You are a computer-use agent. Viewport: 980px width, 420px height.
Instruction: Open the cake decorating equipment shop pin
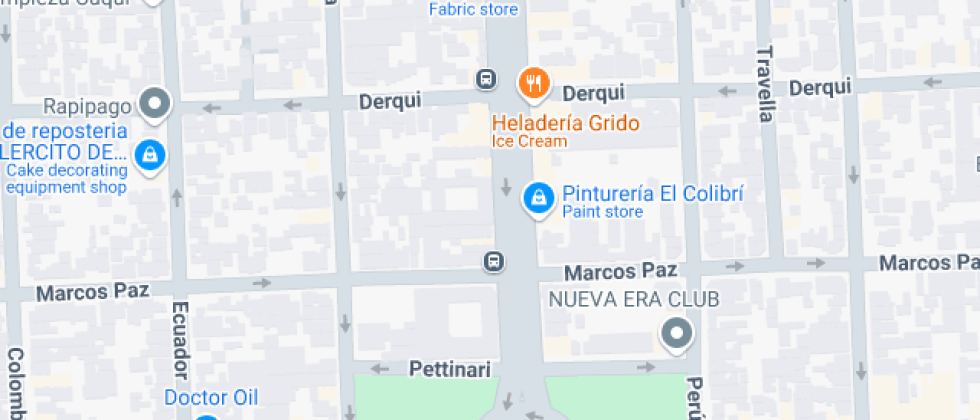coord(150,155)
